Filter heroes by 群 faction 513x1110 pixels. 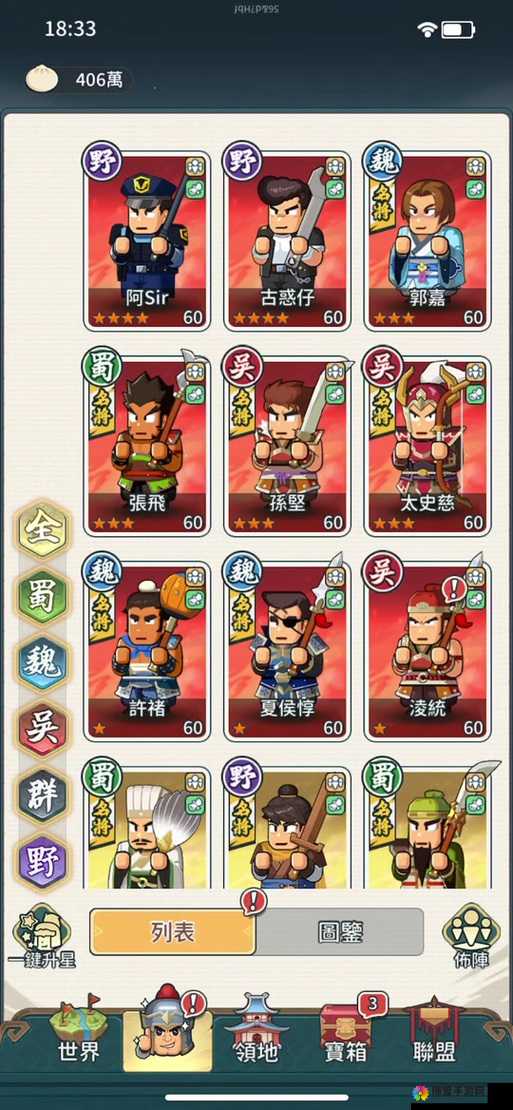click(x=43, y=796)
